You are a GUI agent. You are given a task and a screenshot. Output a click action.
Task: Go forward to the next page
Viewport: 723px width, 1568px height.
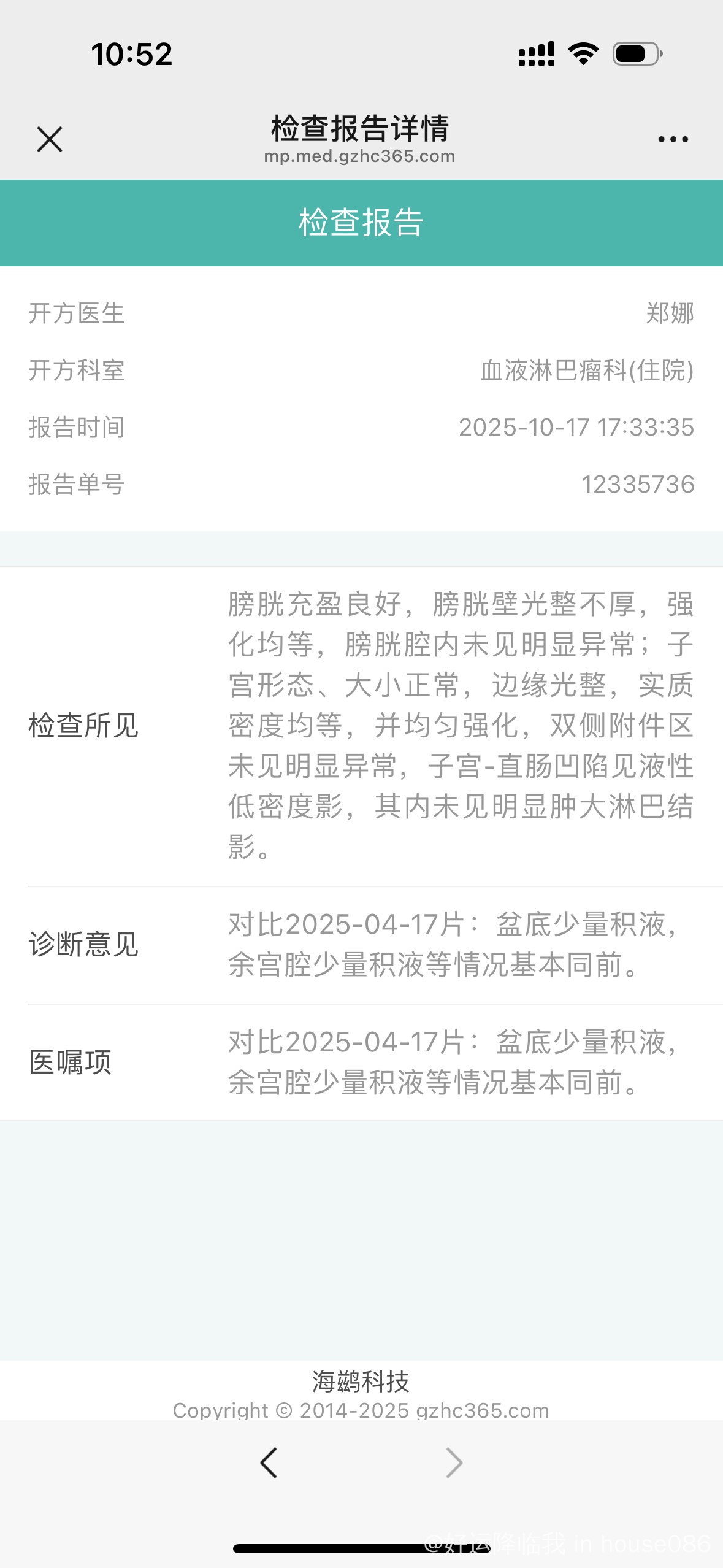click(x=454, y=1463)
